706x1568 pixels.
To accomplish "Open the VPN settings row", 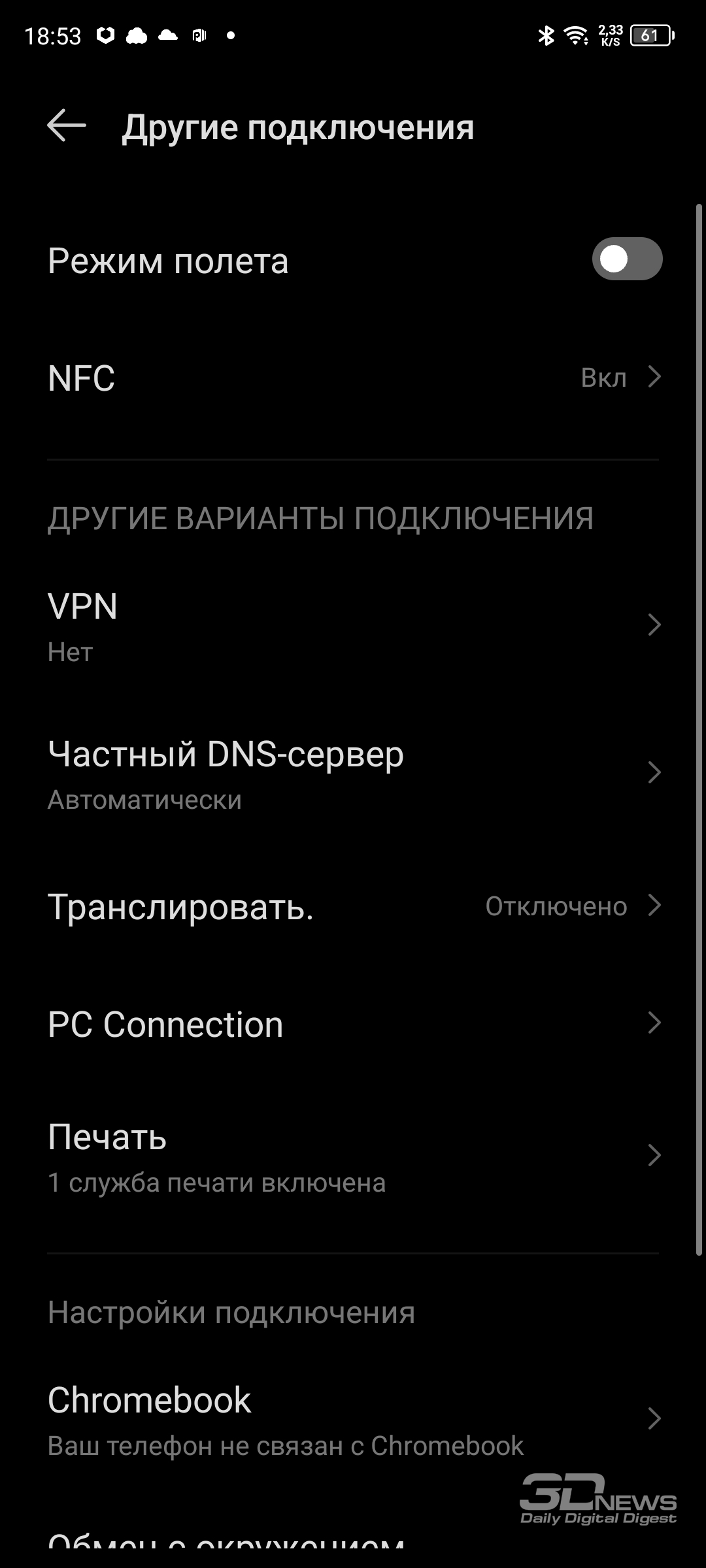I will [x=353, y=626].
